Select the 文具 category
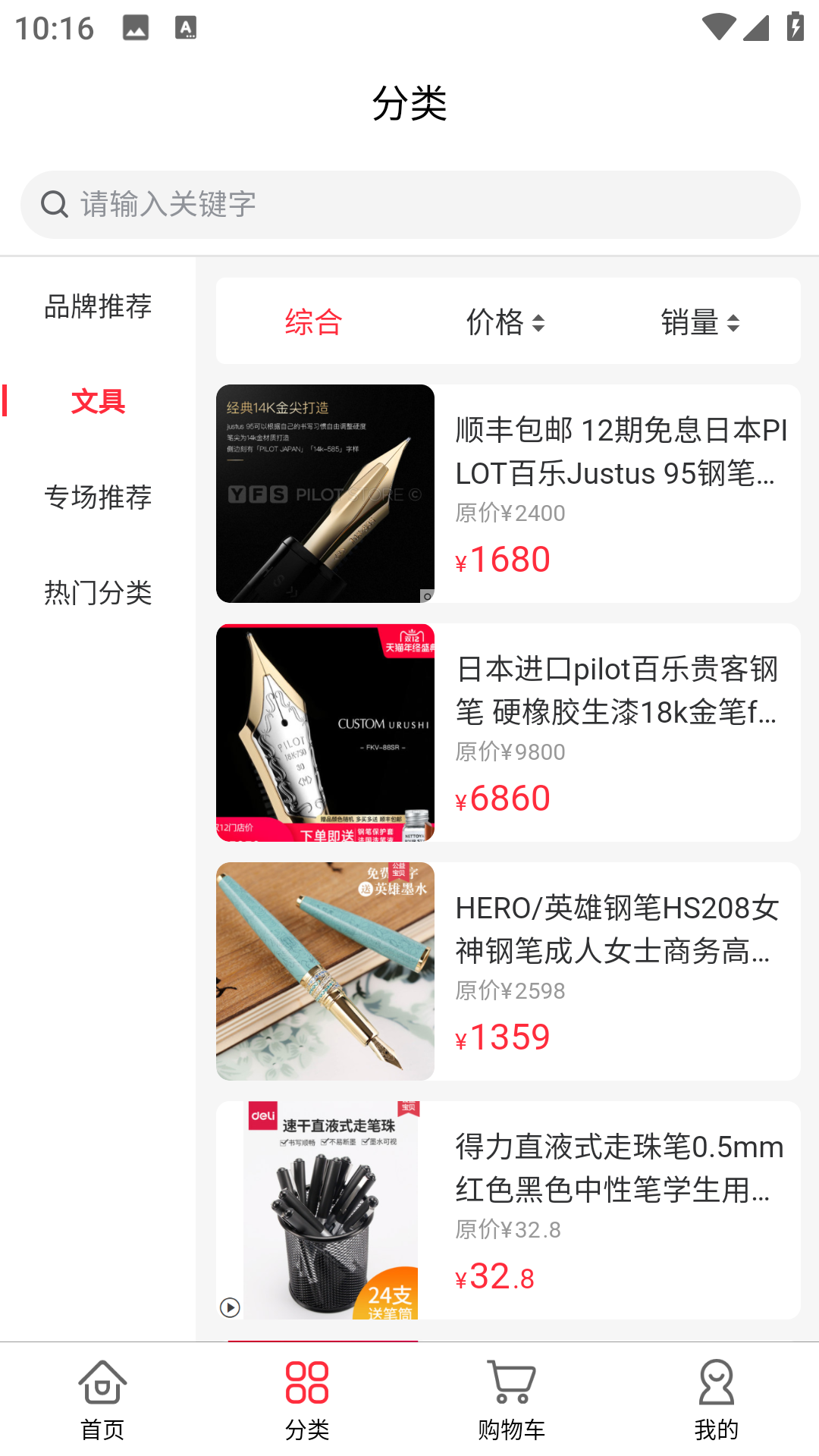This screenshot has width=819, height=1456. tap(98, 401)
